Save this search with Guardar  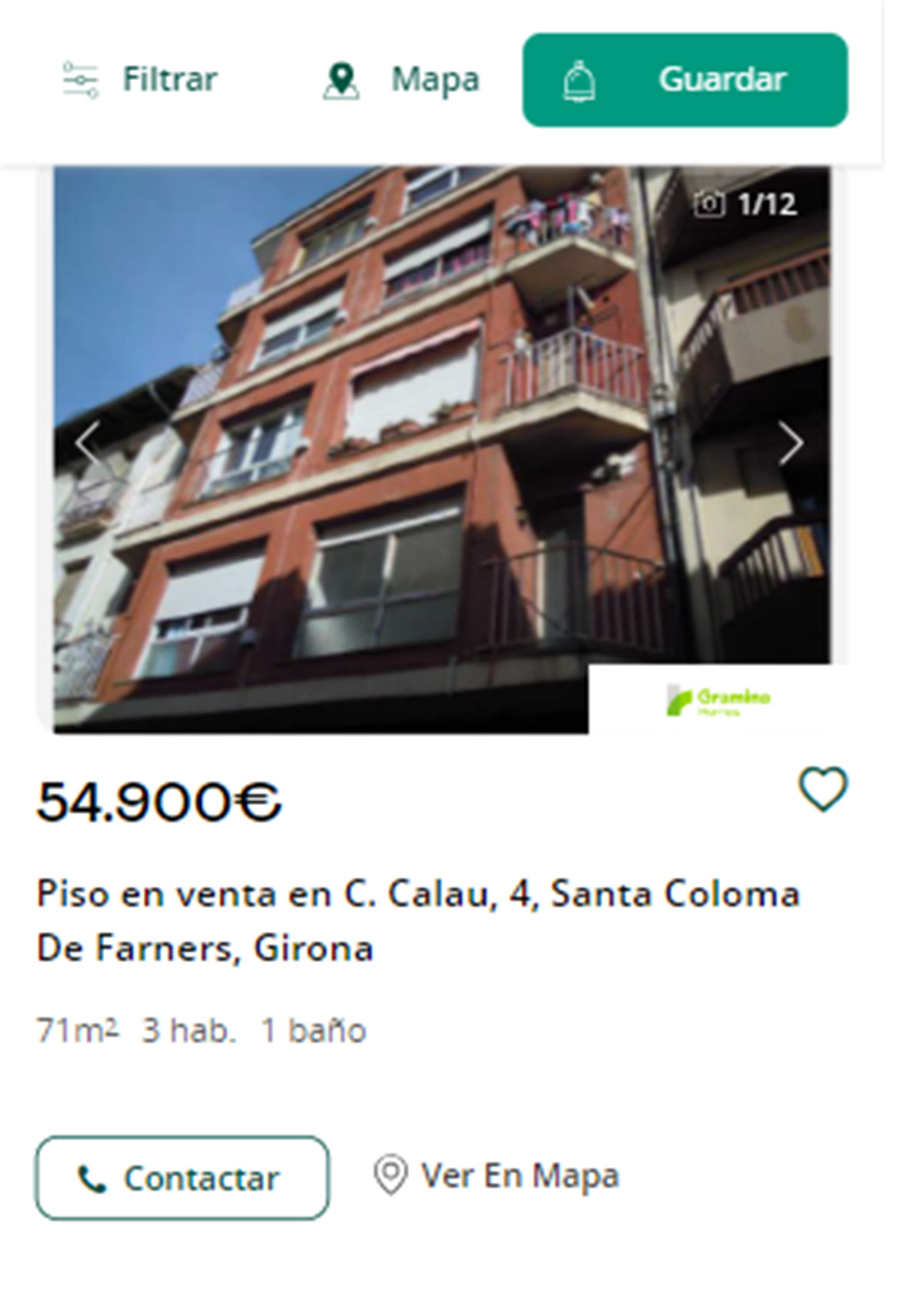(685, 79)
